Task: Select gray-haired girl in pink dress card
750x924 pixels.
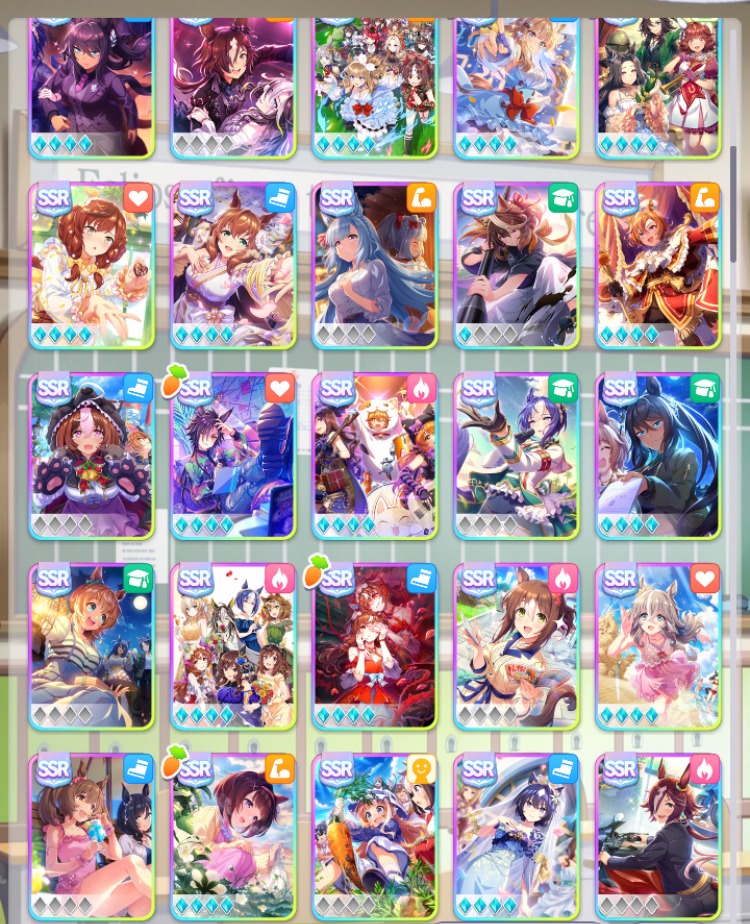Action: 659,645
